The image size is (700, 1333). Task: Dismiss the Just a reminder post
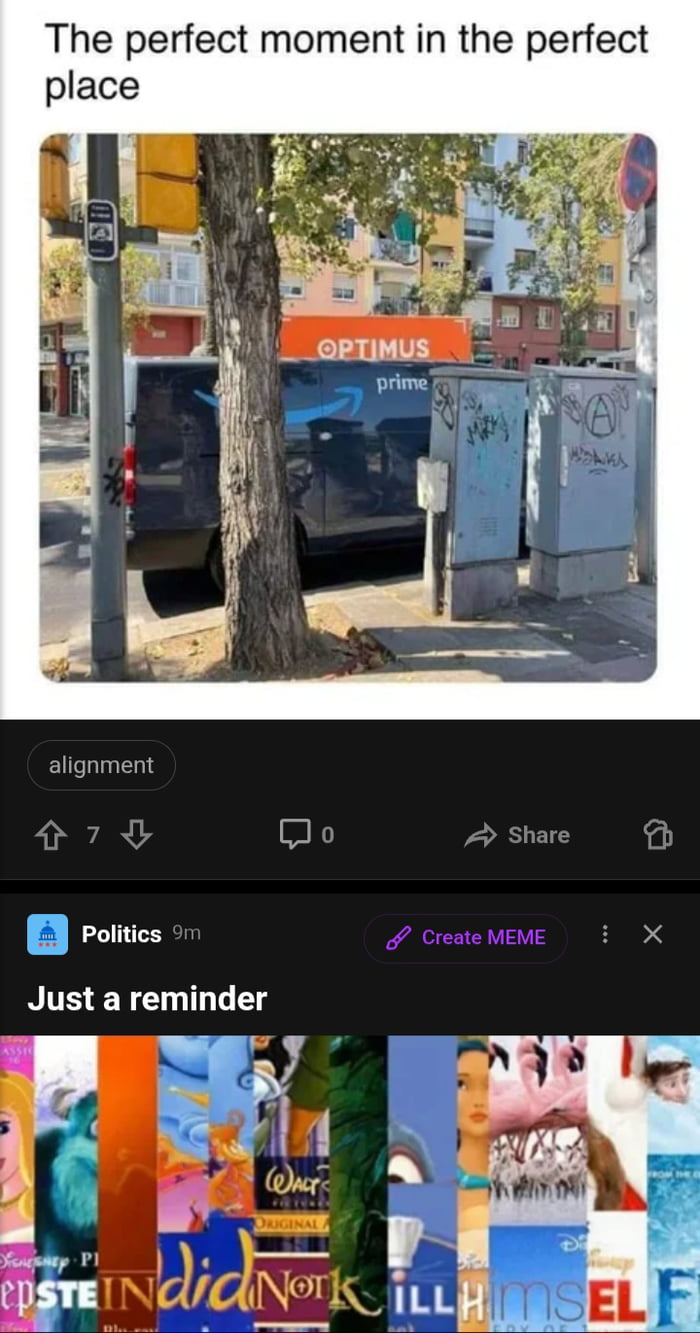[x=653, y=934]
